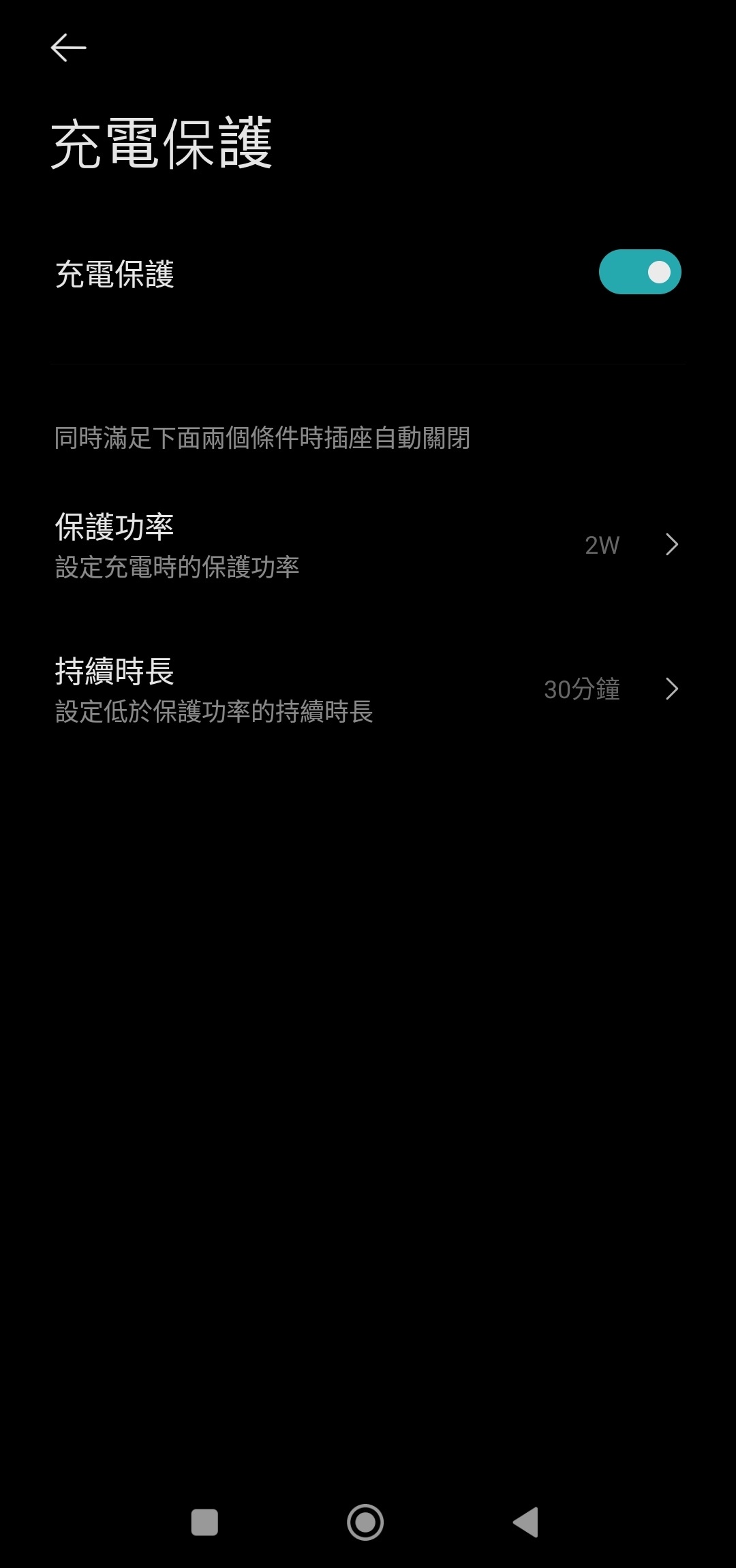Open recent apps from navigation bar
736x1568 pixels.
point(204,1522)
